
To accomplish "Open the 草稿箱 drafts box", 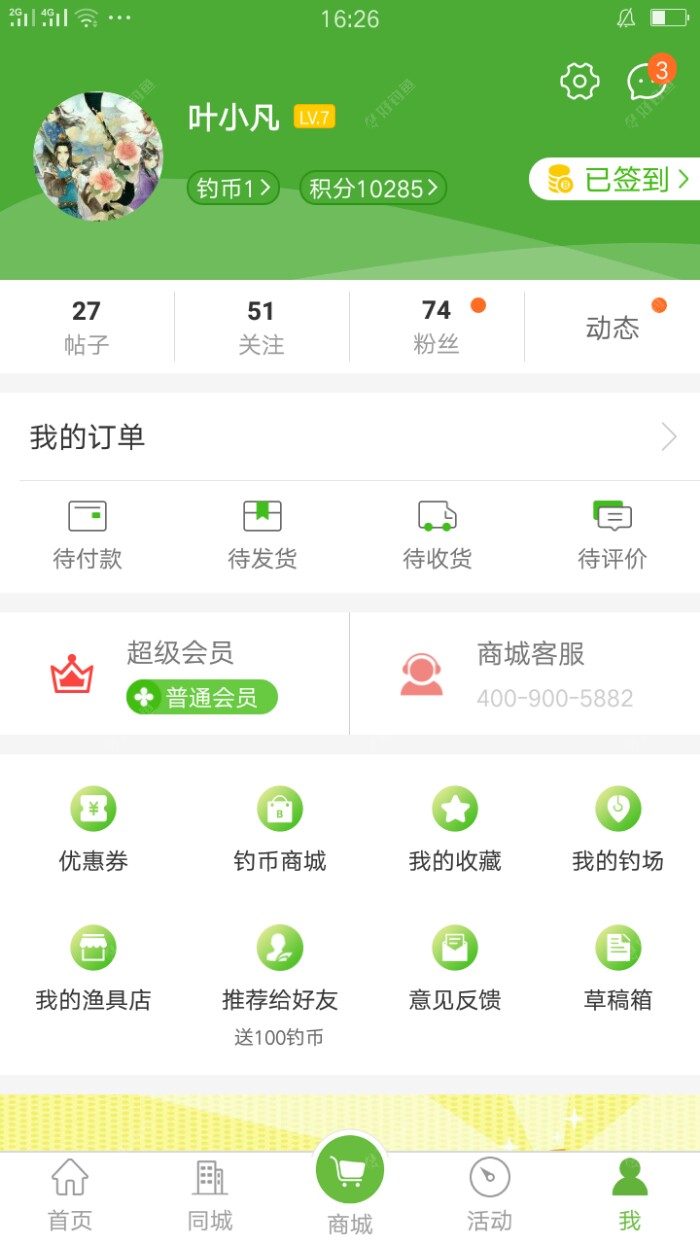I will pyautogui.click(x=618, y=968).
